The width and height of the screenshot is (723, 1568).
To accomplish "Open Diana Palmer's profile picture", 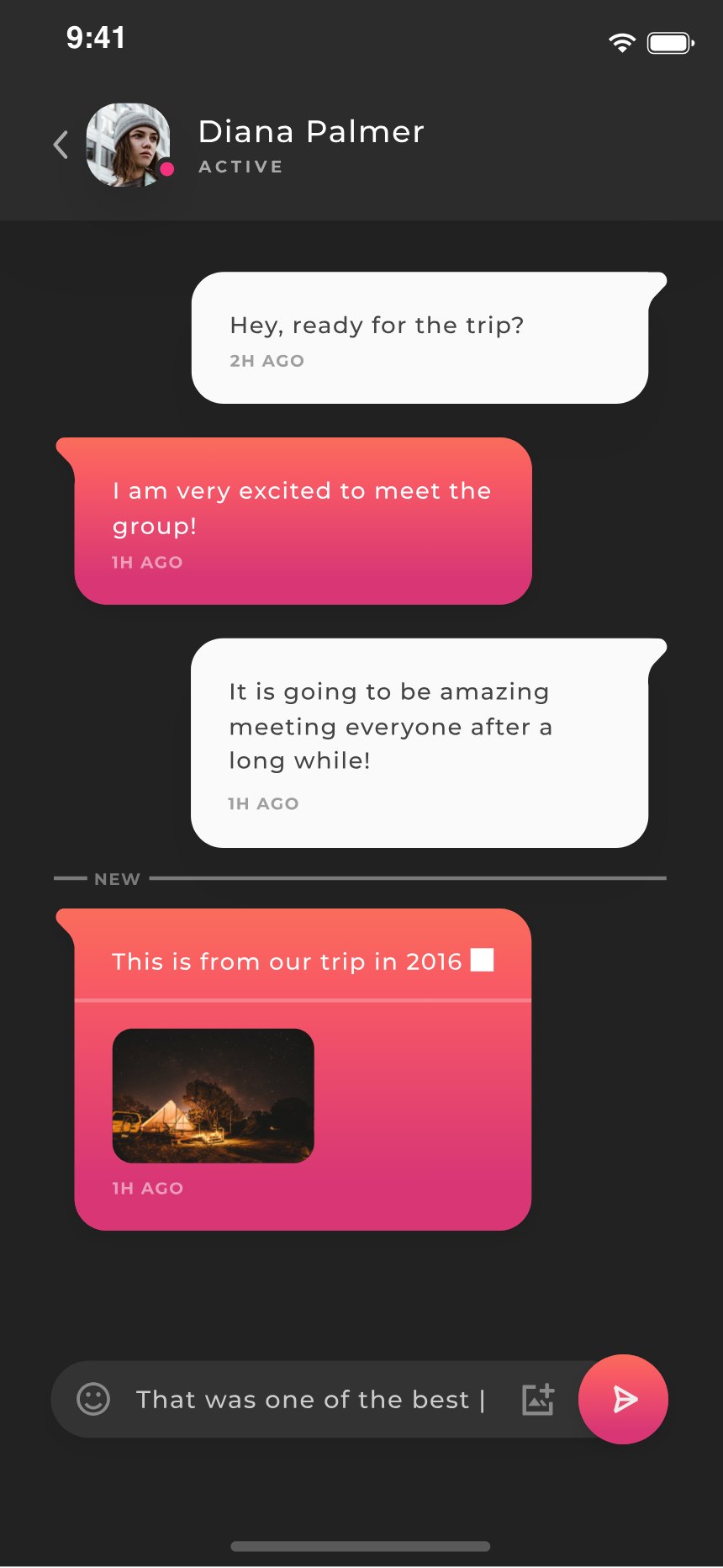I will pyautogui.click(x=129, y=145).
